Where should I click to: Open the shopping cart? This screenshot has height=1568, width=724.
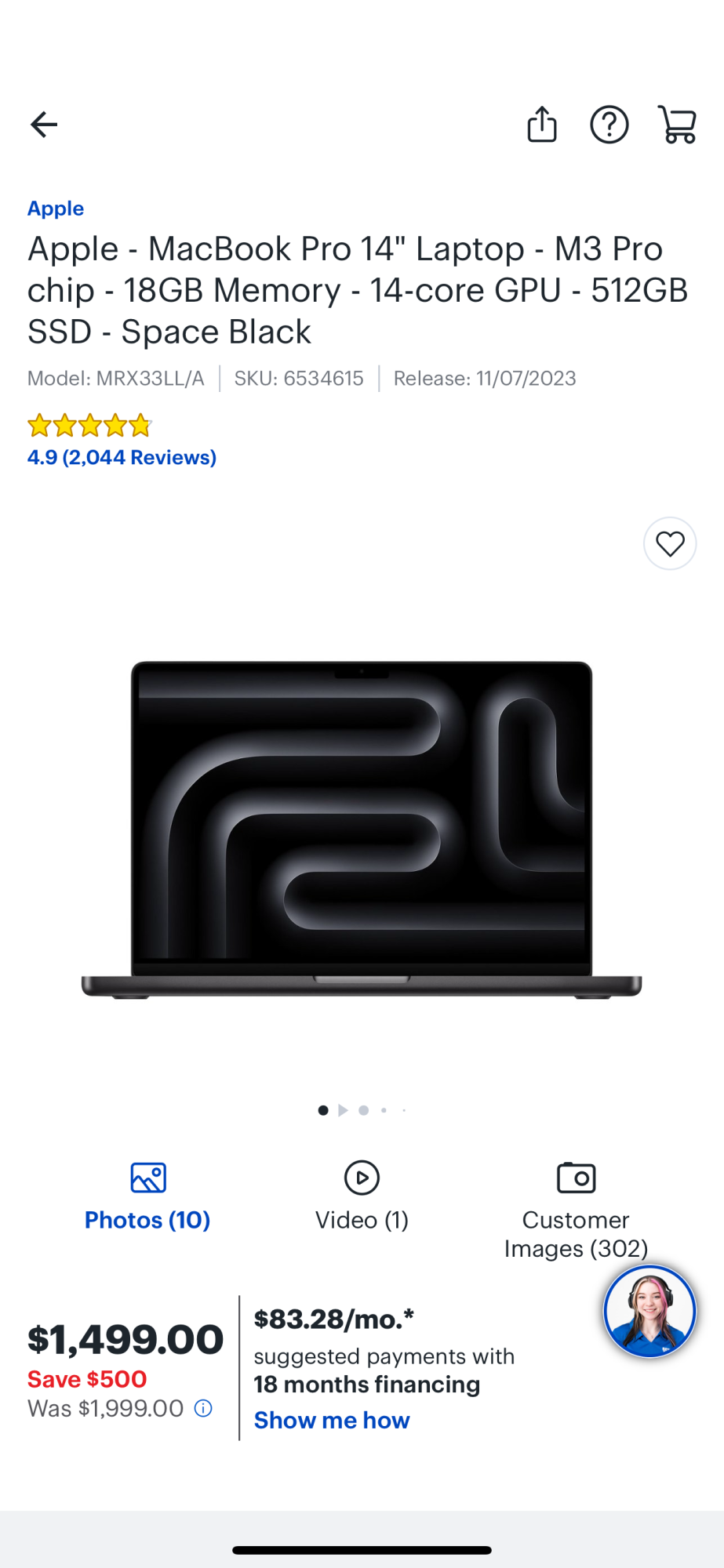point(678,125)
